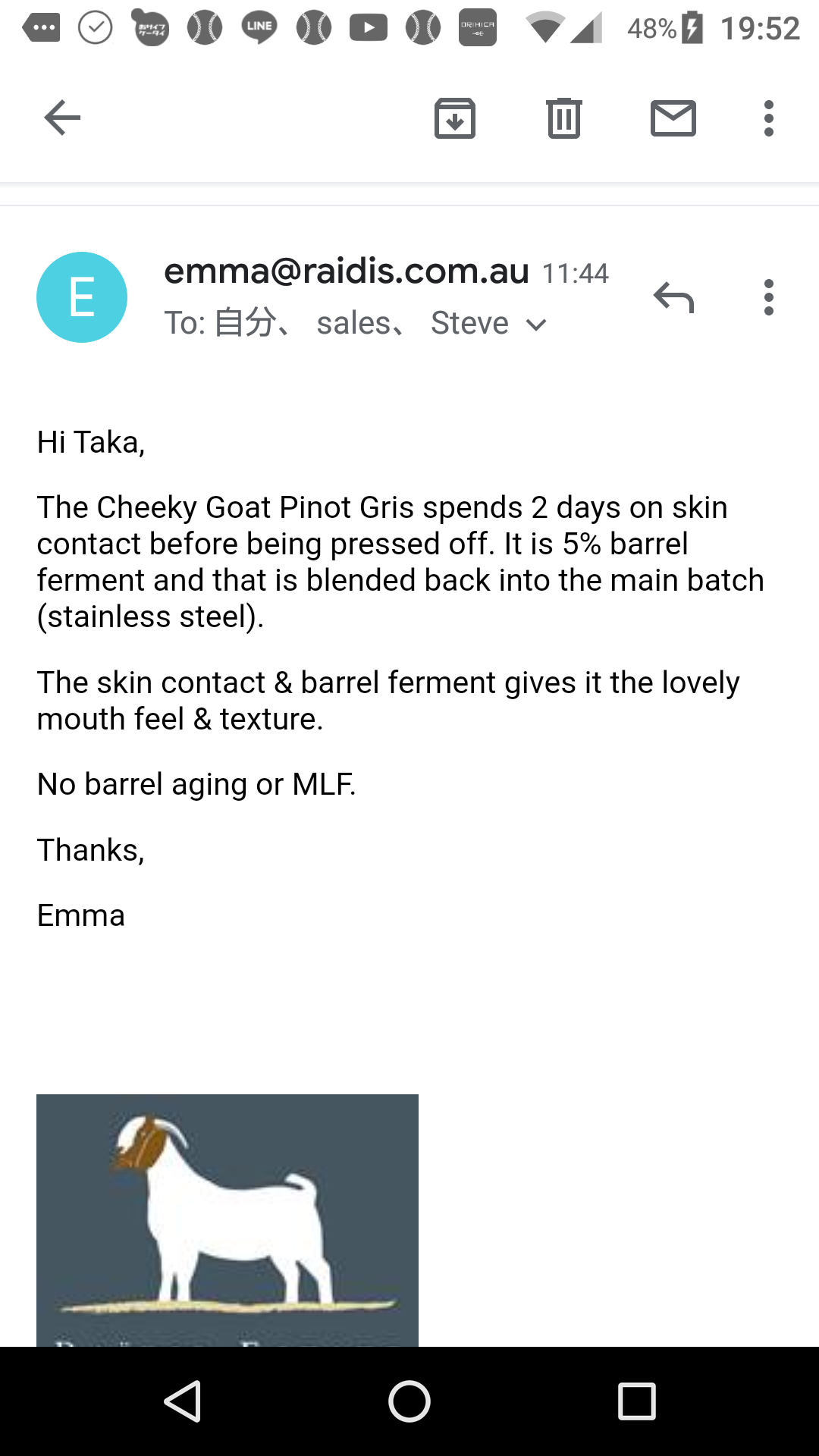This screenshot has height=1456, width=819.
Task: Archive this email
Action: click(455, 118)
